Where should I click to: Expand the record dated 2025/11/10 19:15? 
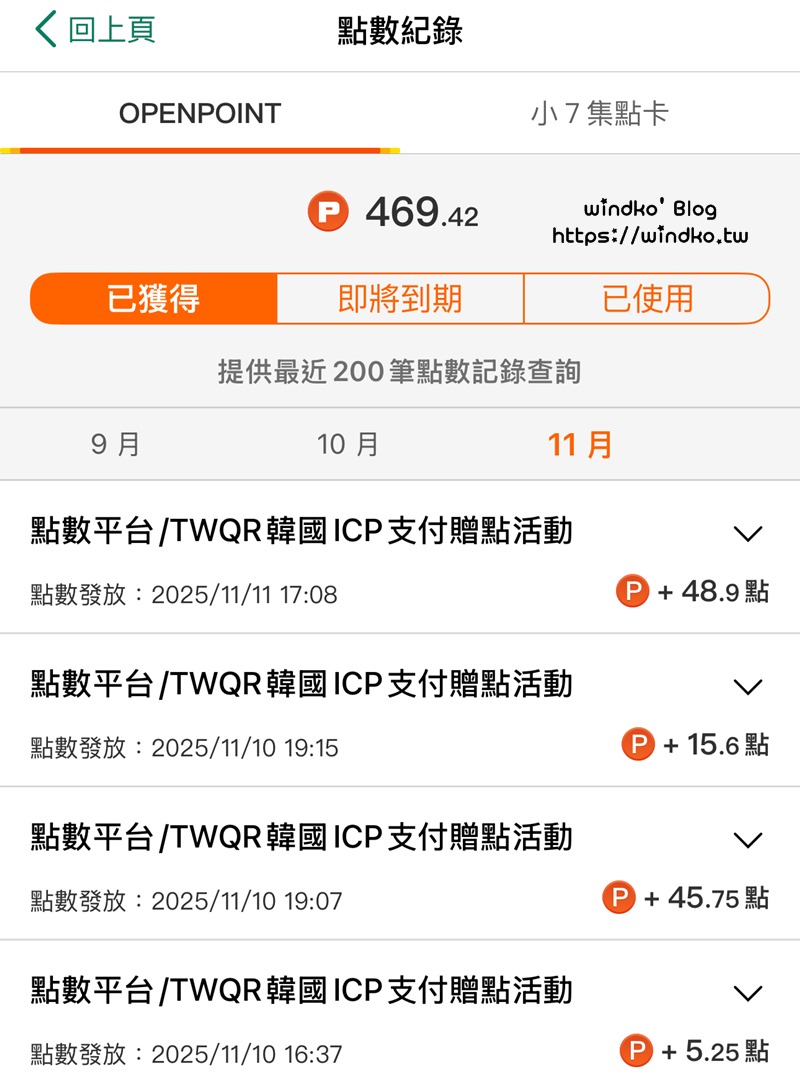(748, 687)
